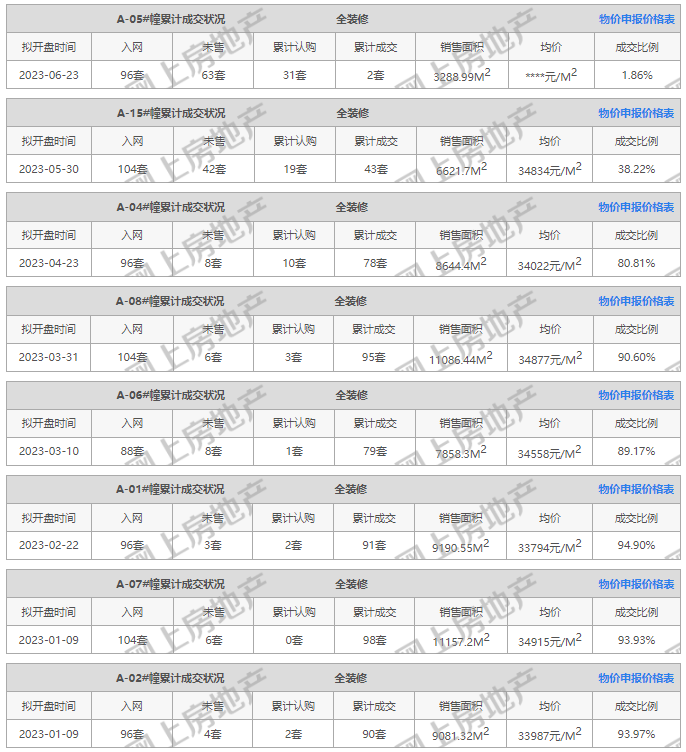Tap the 物价申报价格表 link in A-04#

click(x=636, y=207)
